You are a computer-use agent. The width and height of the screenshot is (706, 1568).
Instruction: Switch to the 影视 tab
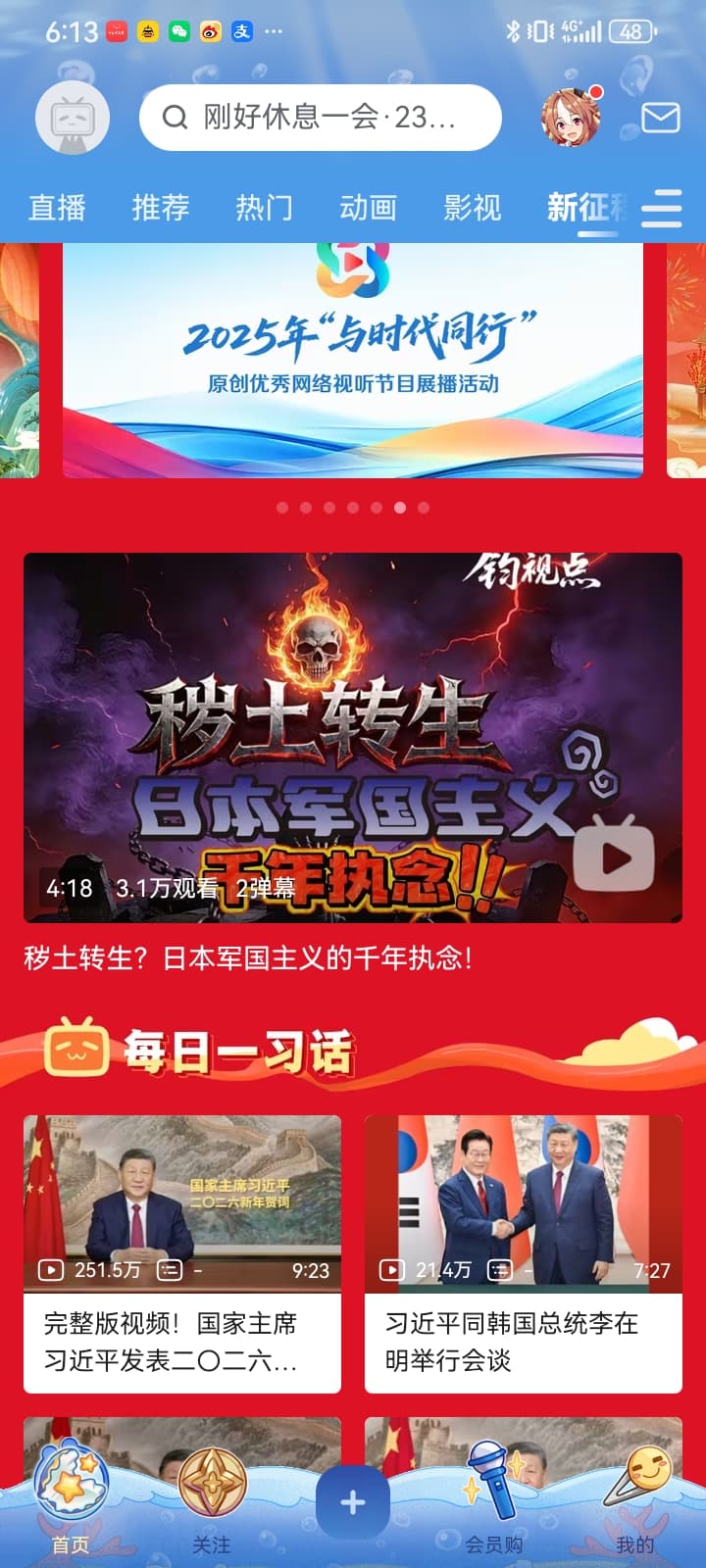(x=472, y=208)
